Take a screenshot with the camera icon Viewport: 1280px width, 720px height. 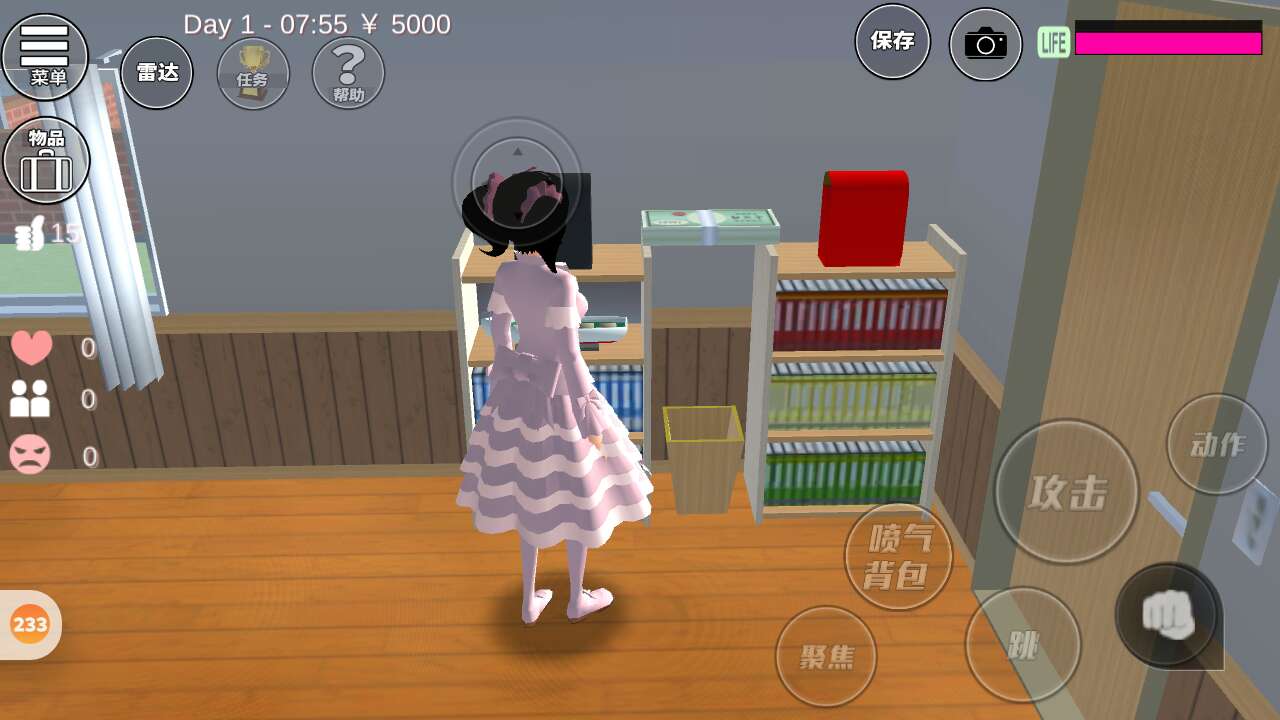tap(985, 43)
